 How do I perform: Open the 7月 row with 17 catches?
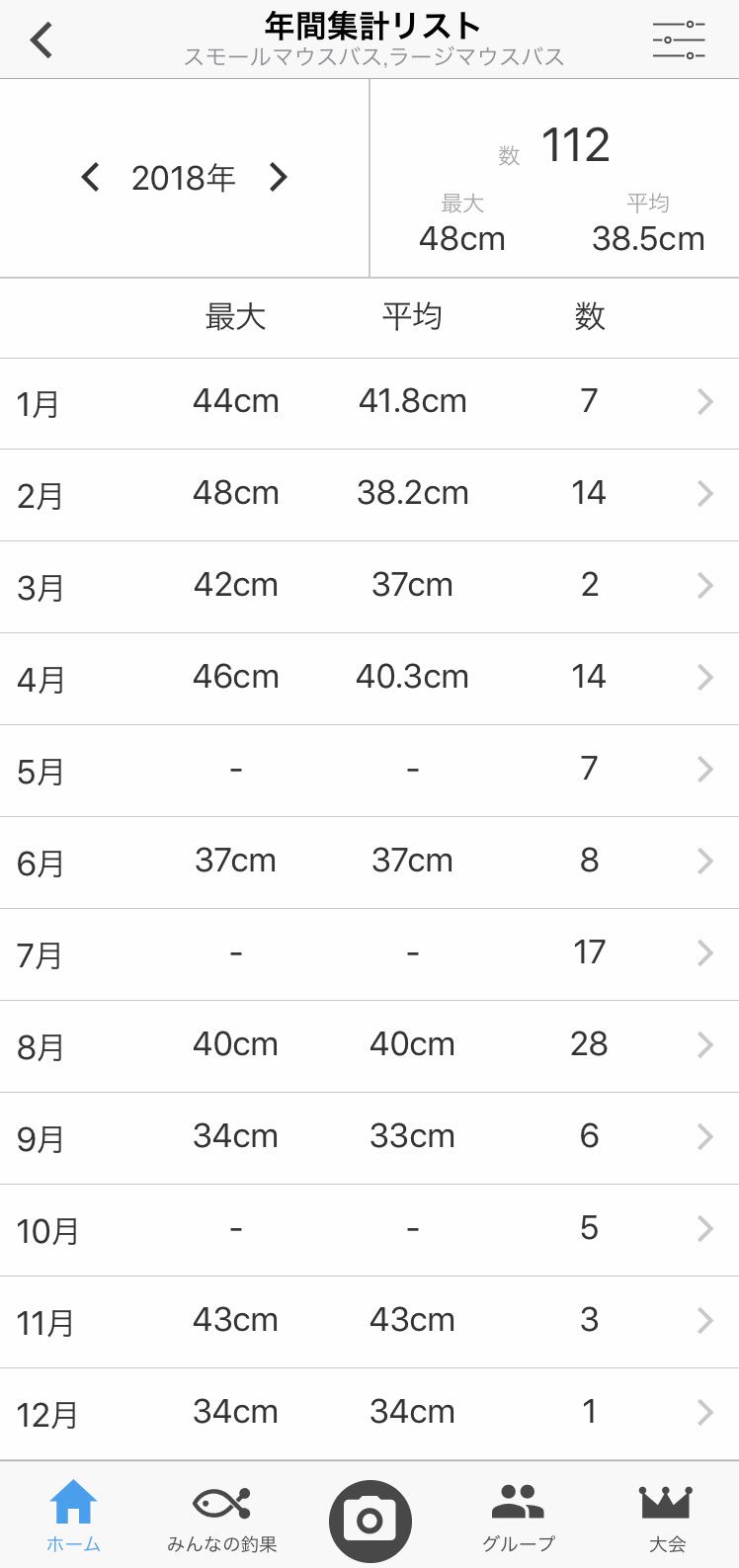pyautogui.click(x=369, y=954)
